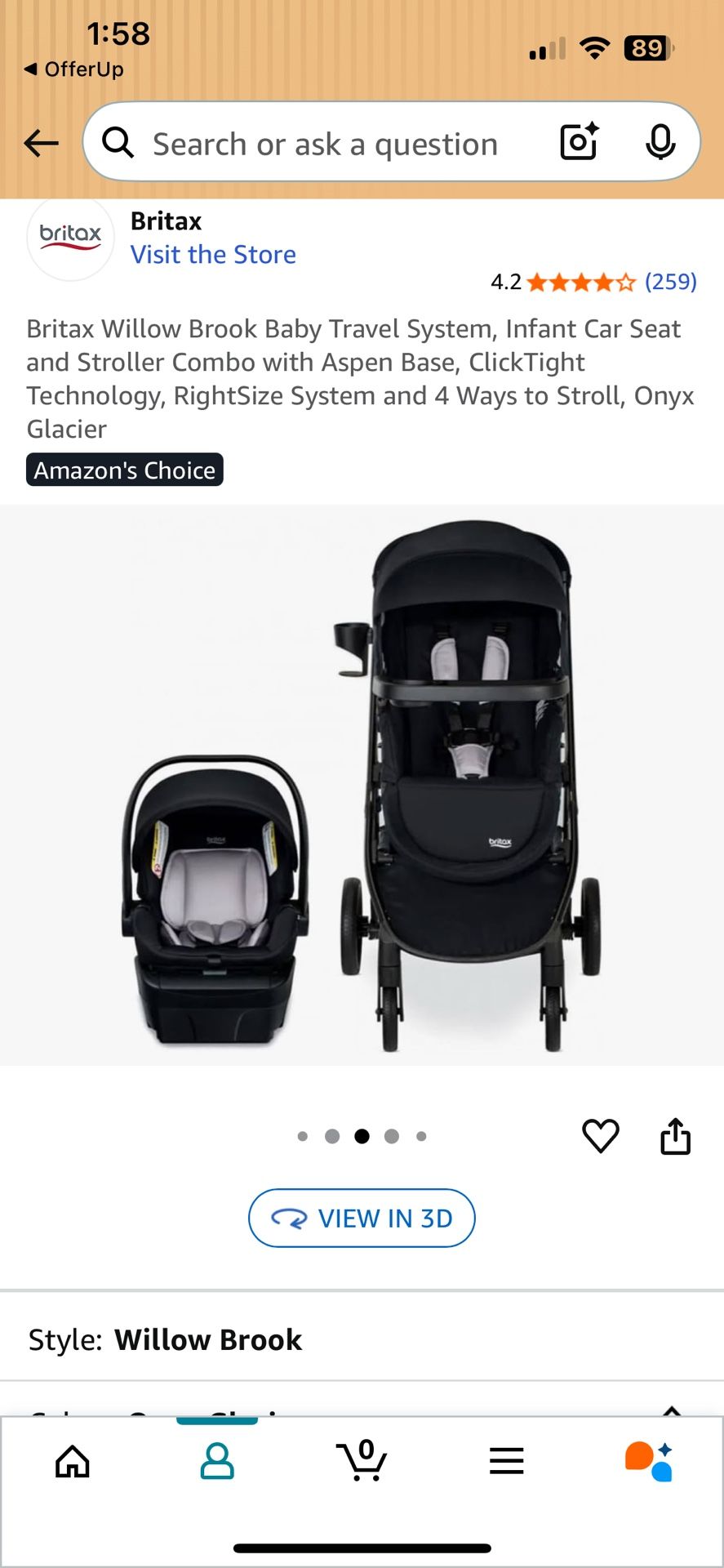Start voice search with the microphone

coord(660,142)
